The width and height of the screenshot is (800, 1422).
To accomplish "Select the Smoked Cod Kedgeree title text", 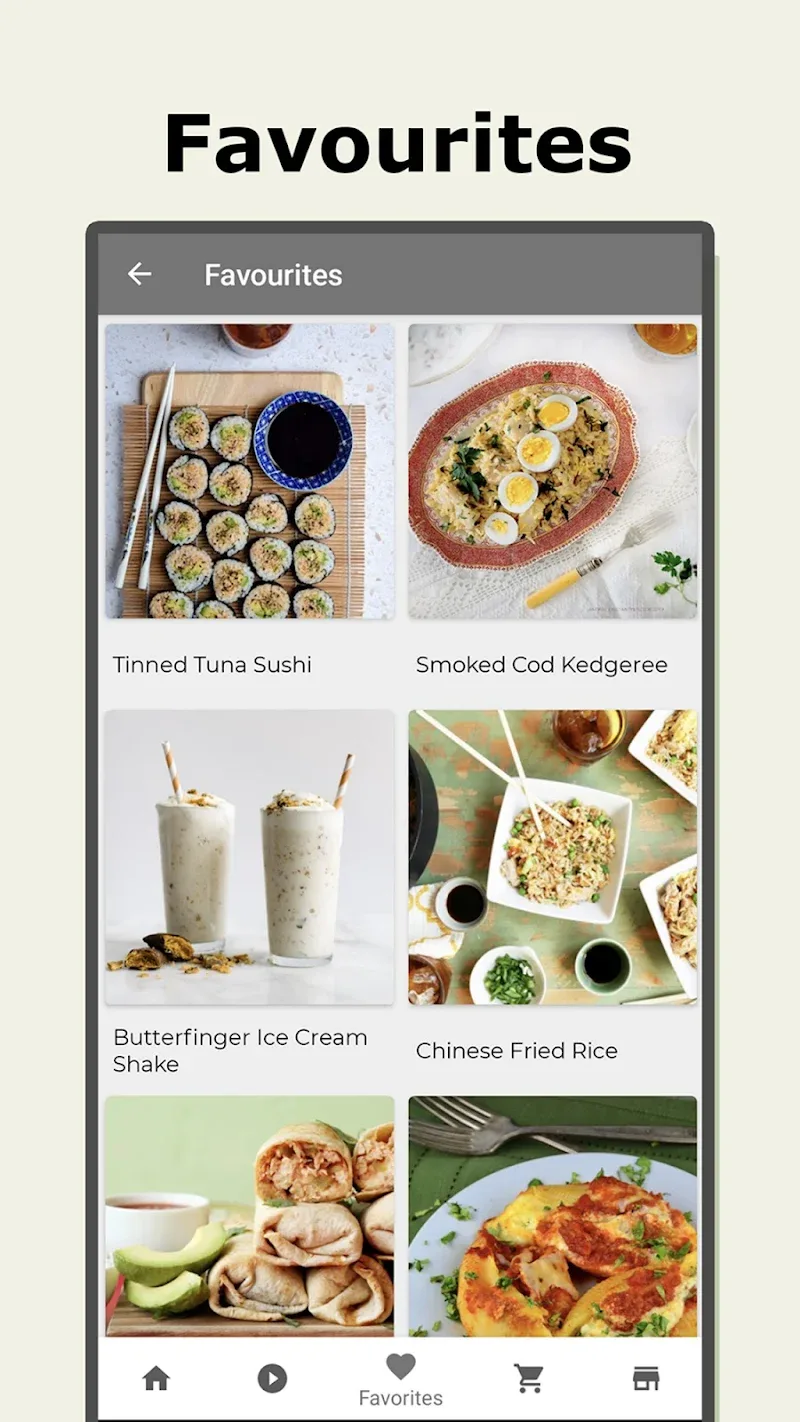I will pyautogui.click(x=543, y=664).
